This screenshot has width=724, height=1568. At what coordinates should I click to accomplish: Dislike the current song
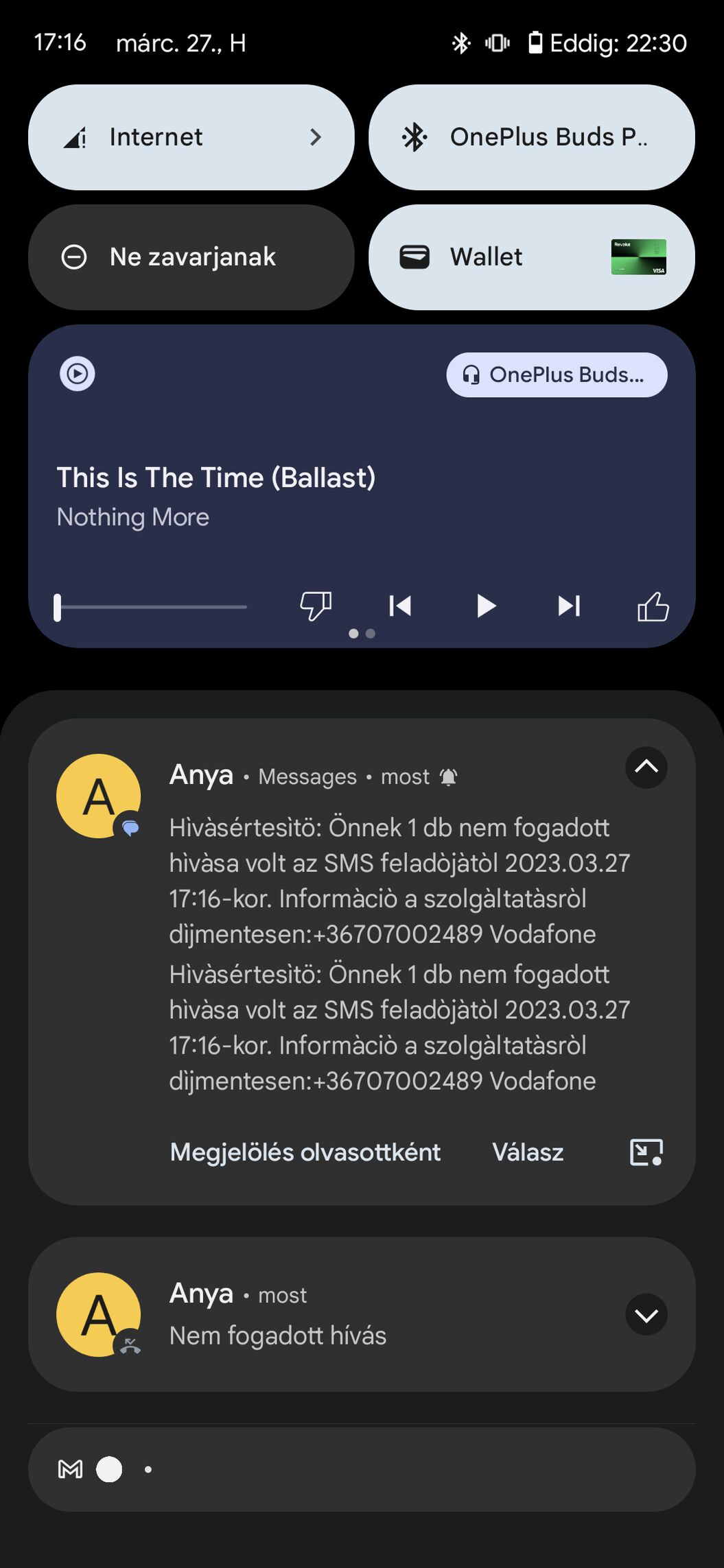point(316,606)
